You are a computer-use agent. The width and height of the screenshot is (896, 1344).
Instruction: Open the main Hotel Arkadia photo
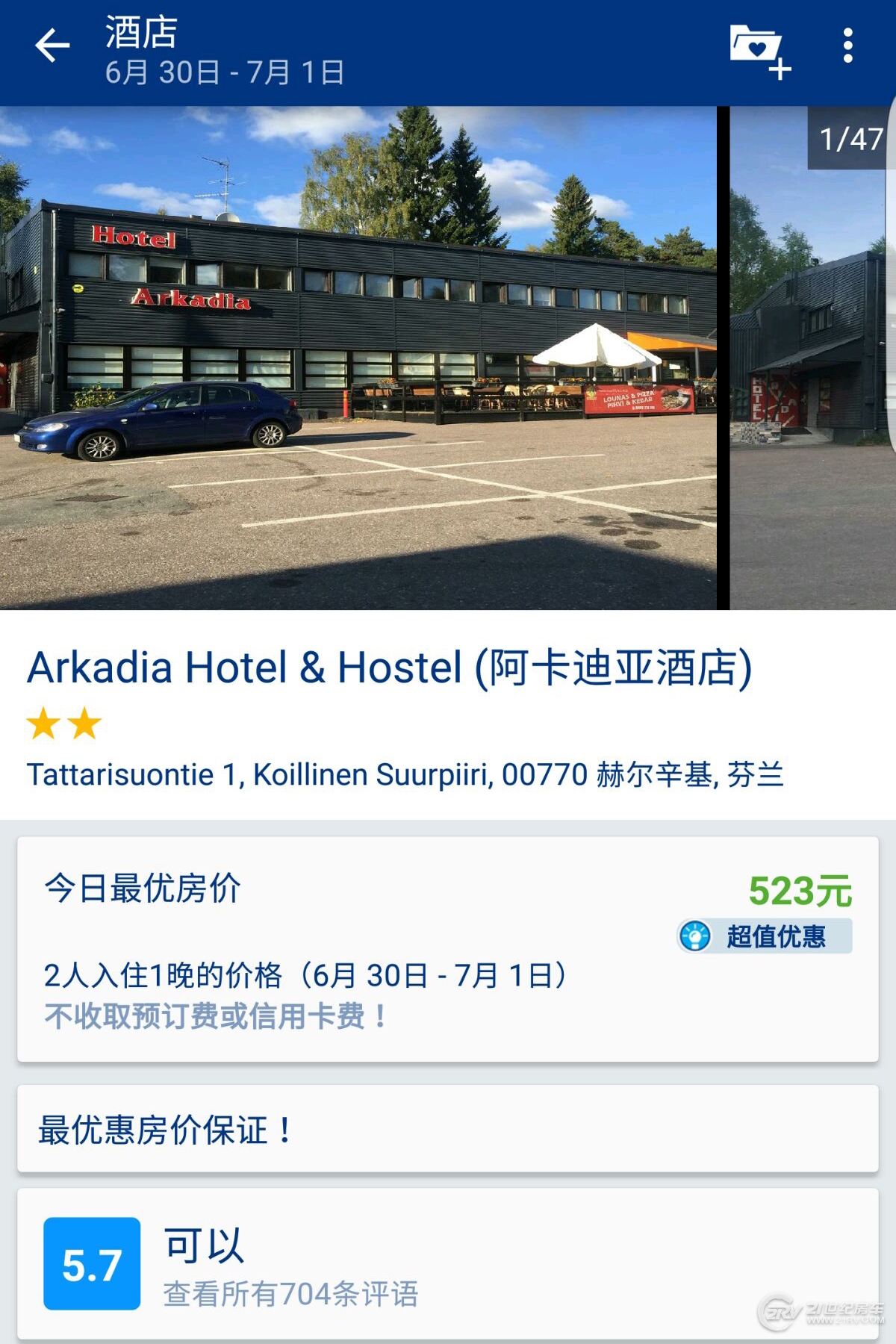pos(358,358)
